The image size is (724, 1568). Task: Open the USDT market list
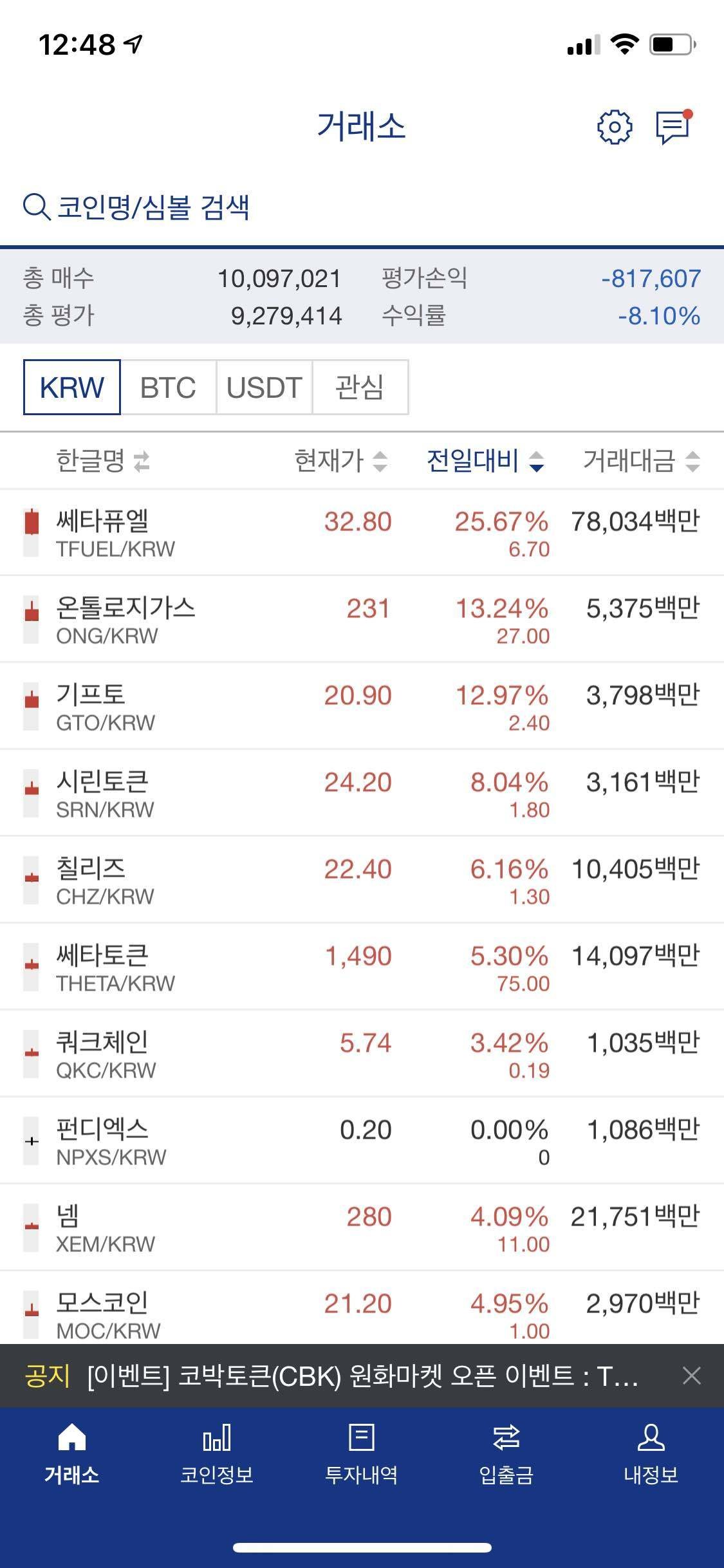265,387
